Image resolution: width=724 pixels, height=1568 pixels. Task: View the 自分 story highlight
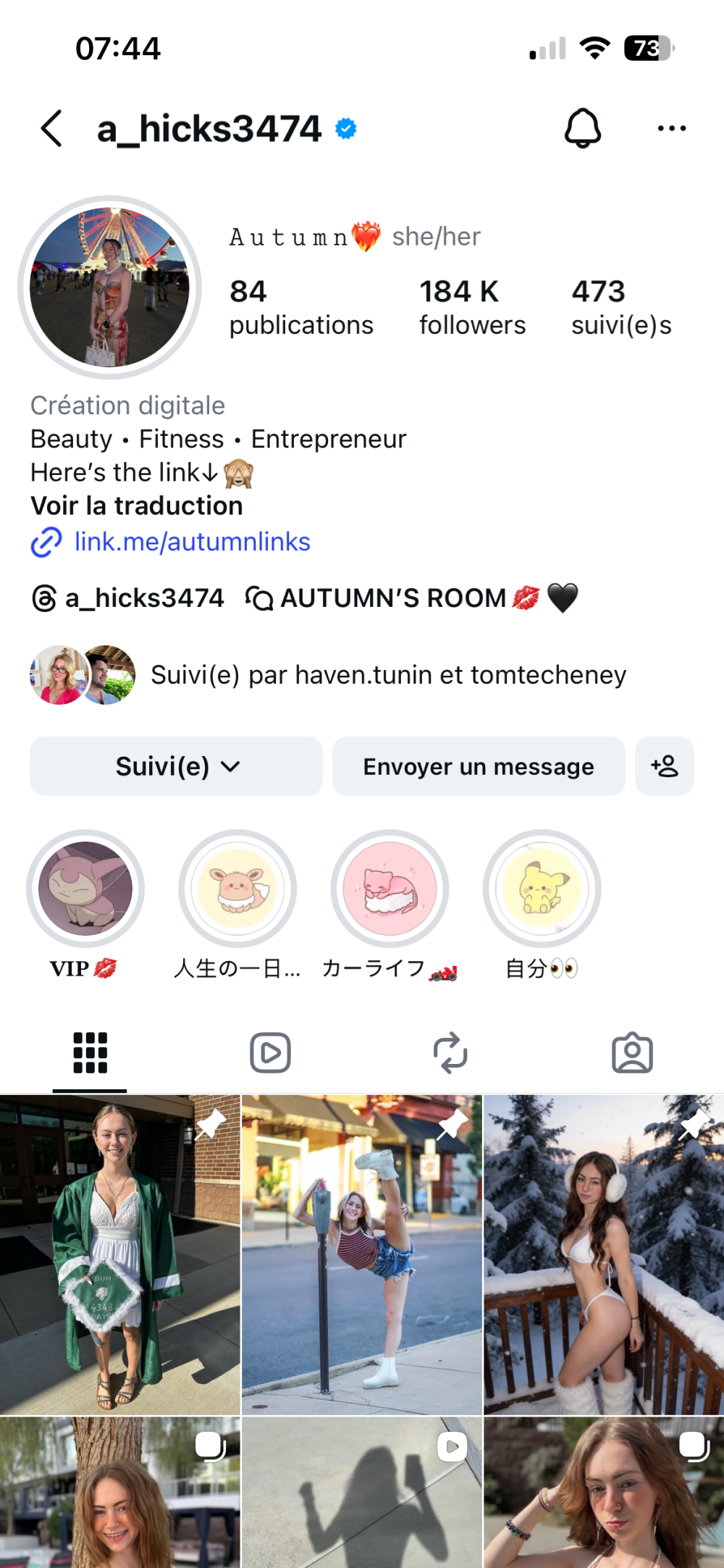pyautogui.click(x=542, y=889)
